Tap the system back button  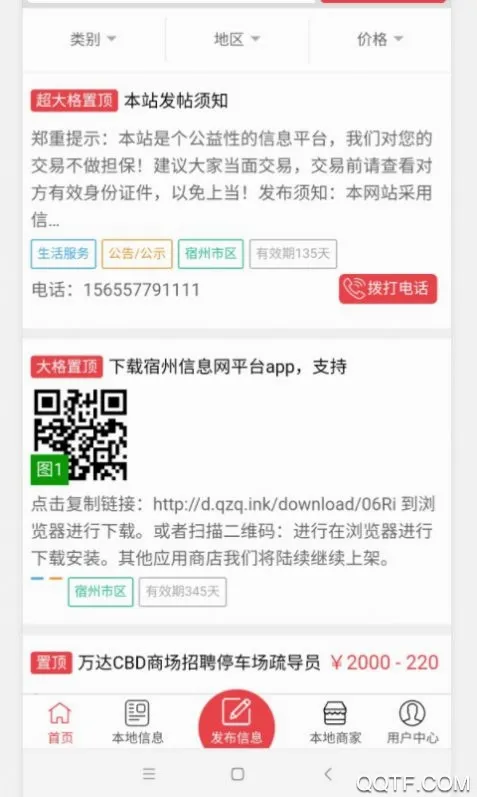coord(328,774)
